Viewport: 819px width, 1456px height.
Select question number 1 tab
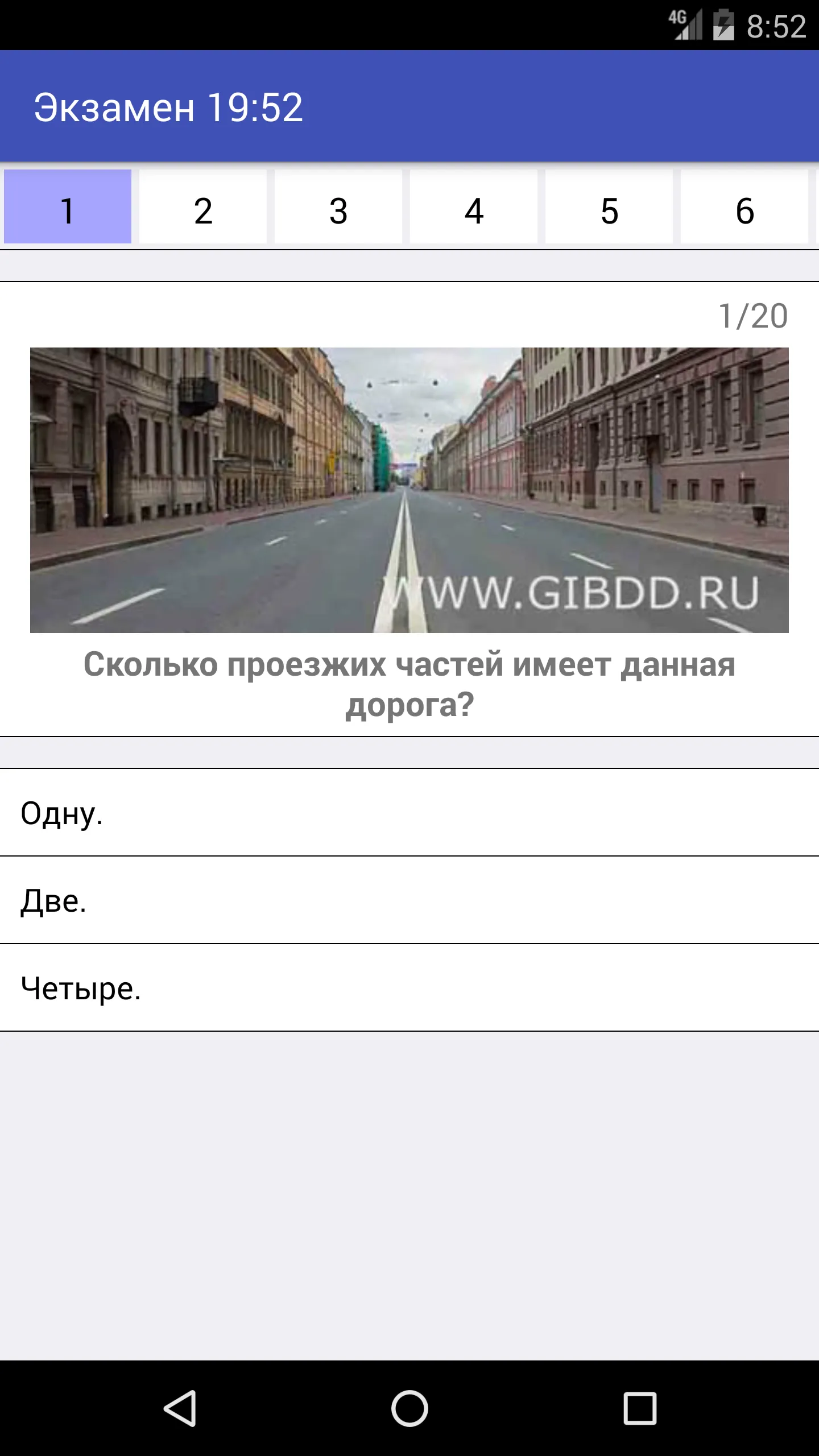click(x=68, y=206)
